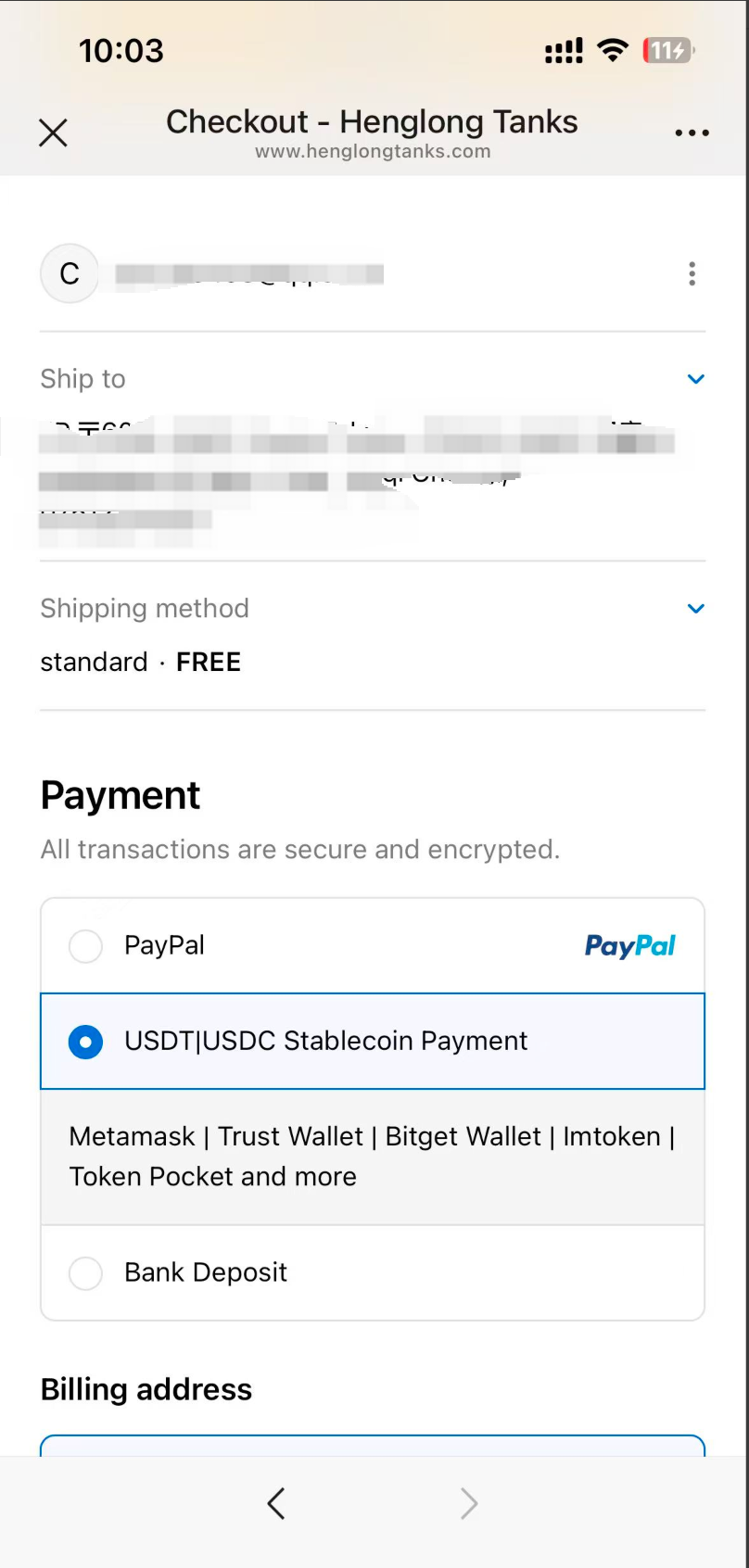Tap the vertical dots next to account email
Image resolution: width=749 pixels, height=1568 pixels.
tap(692, 273)
